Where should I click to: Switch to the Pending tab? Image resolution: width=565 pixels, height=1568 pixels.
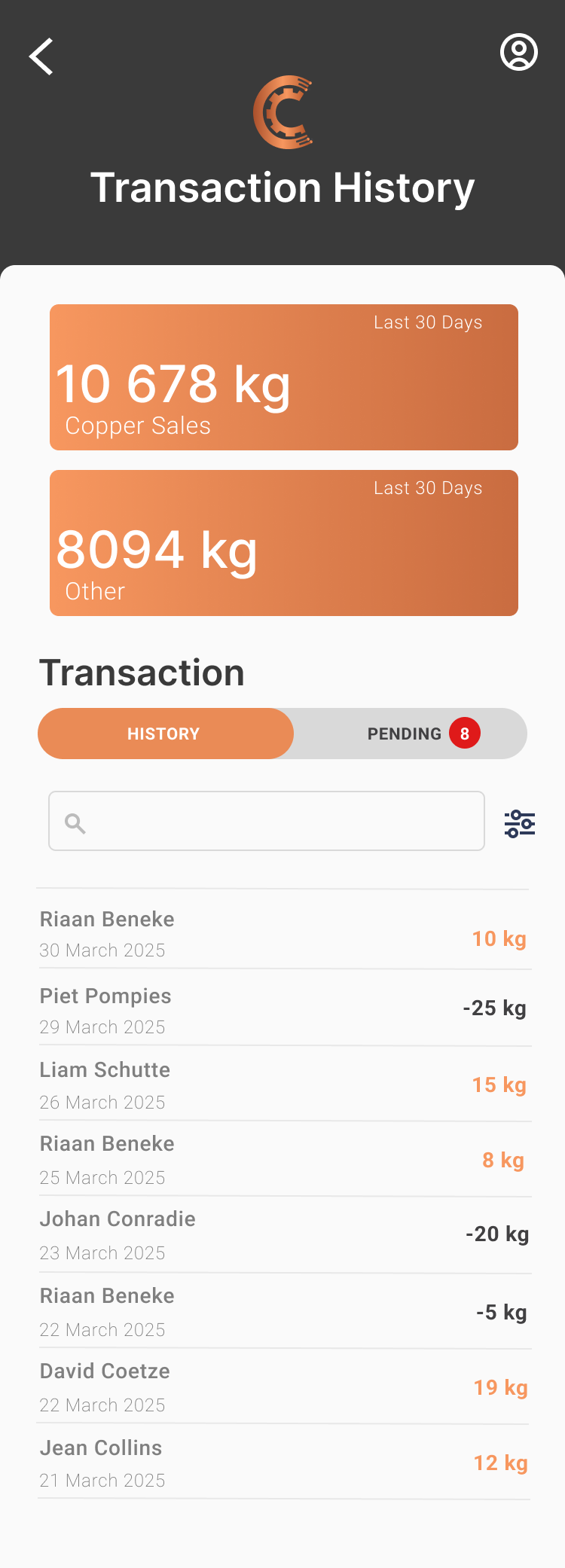(x=411, y=734)
